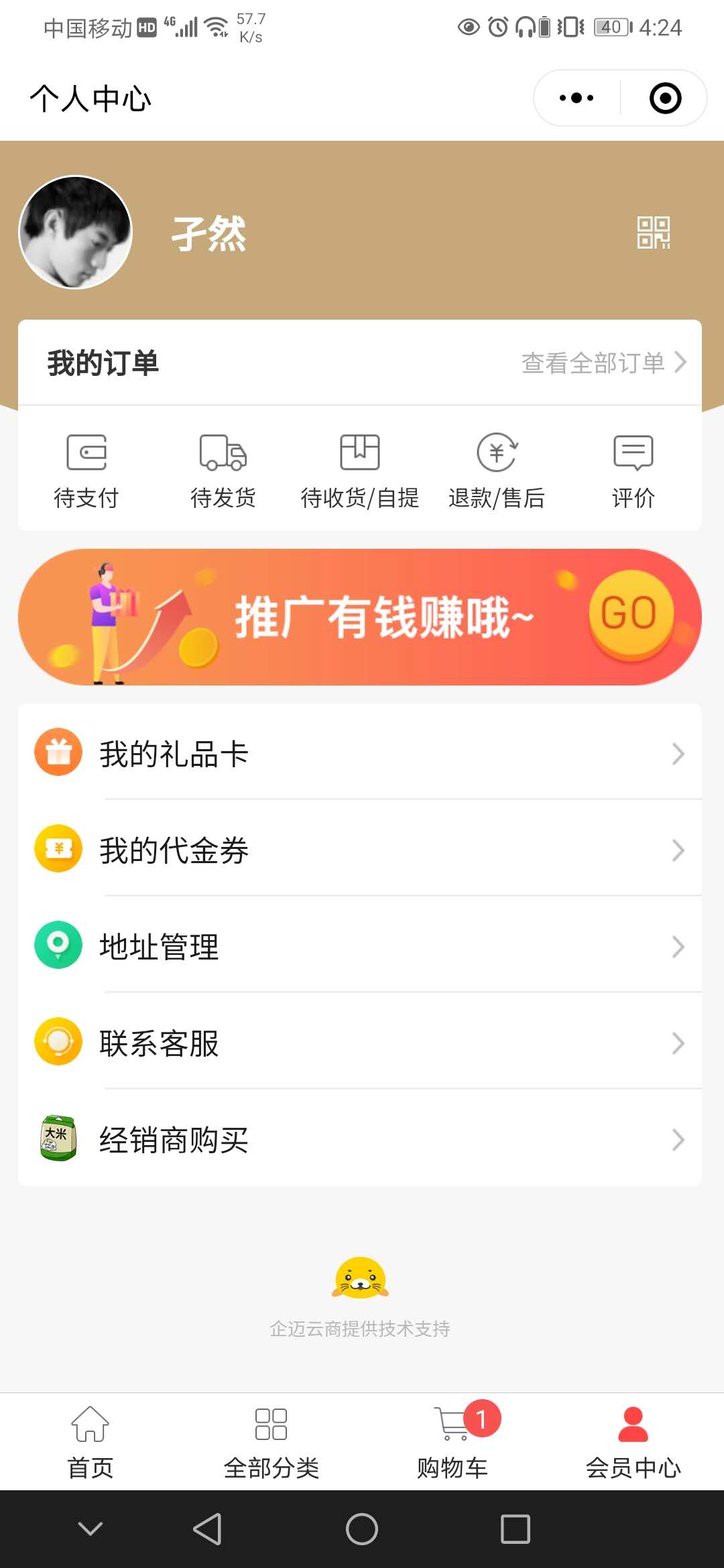The width and height of the screenshot is (724, 1568).
Task: Go to 评价 order reviews
Action: [x=633, y=470]
